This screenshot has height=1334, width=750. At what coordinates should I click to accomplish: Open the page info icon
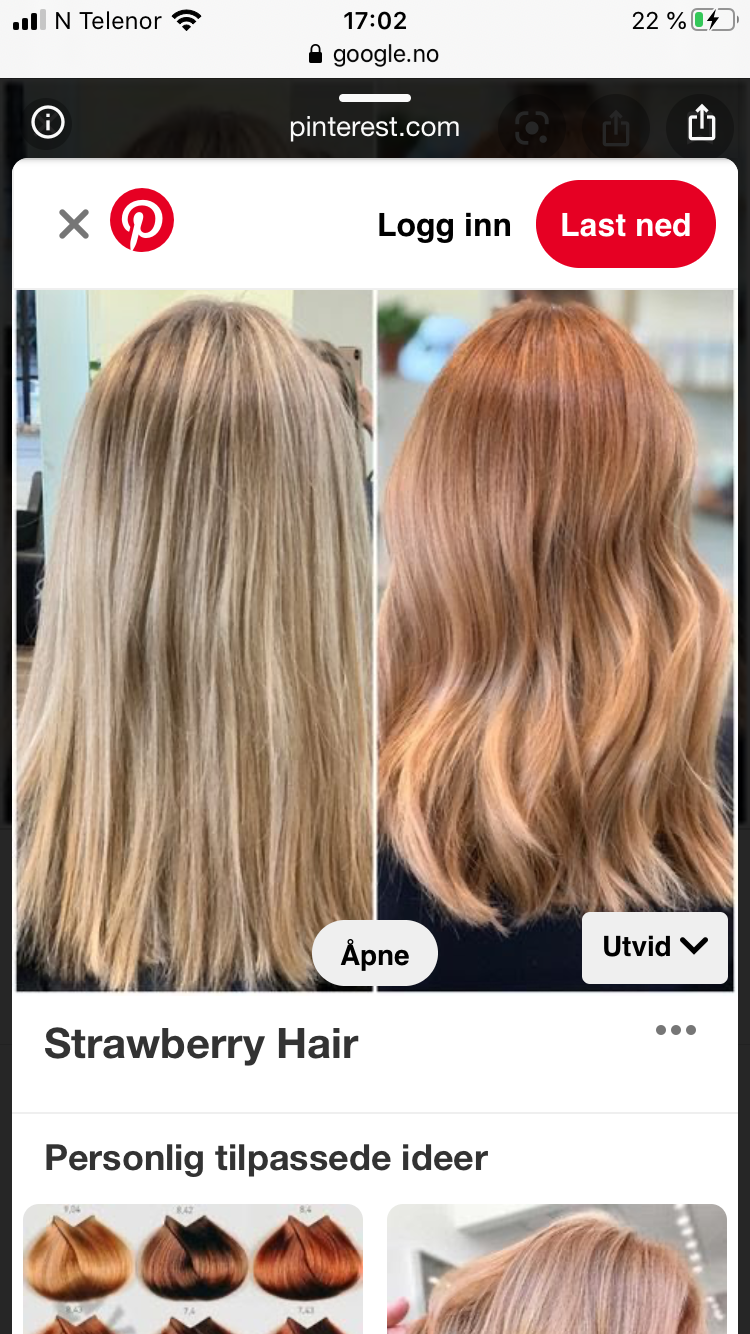[48, 123]
